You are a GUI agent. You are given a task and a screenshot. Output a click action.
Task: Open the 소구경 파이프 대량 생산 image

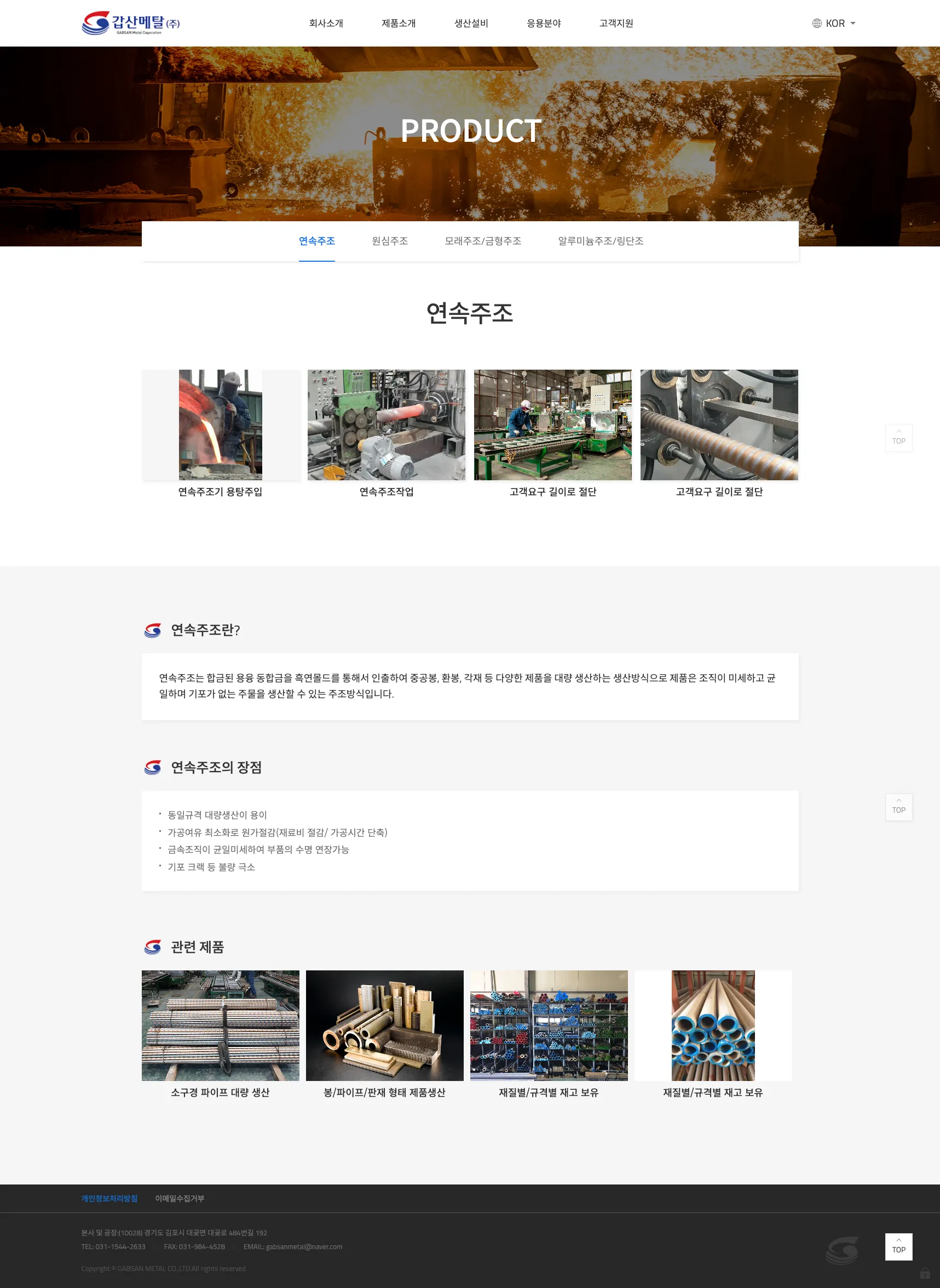tap(220, 1025)
